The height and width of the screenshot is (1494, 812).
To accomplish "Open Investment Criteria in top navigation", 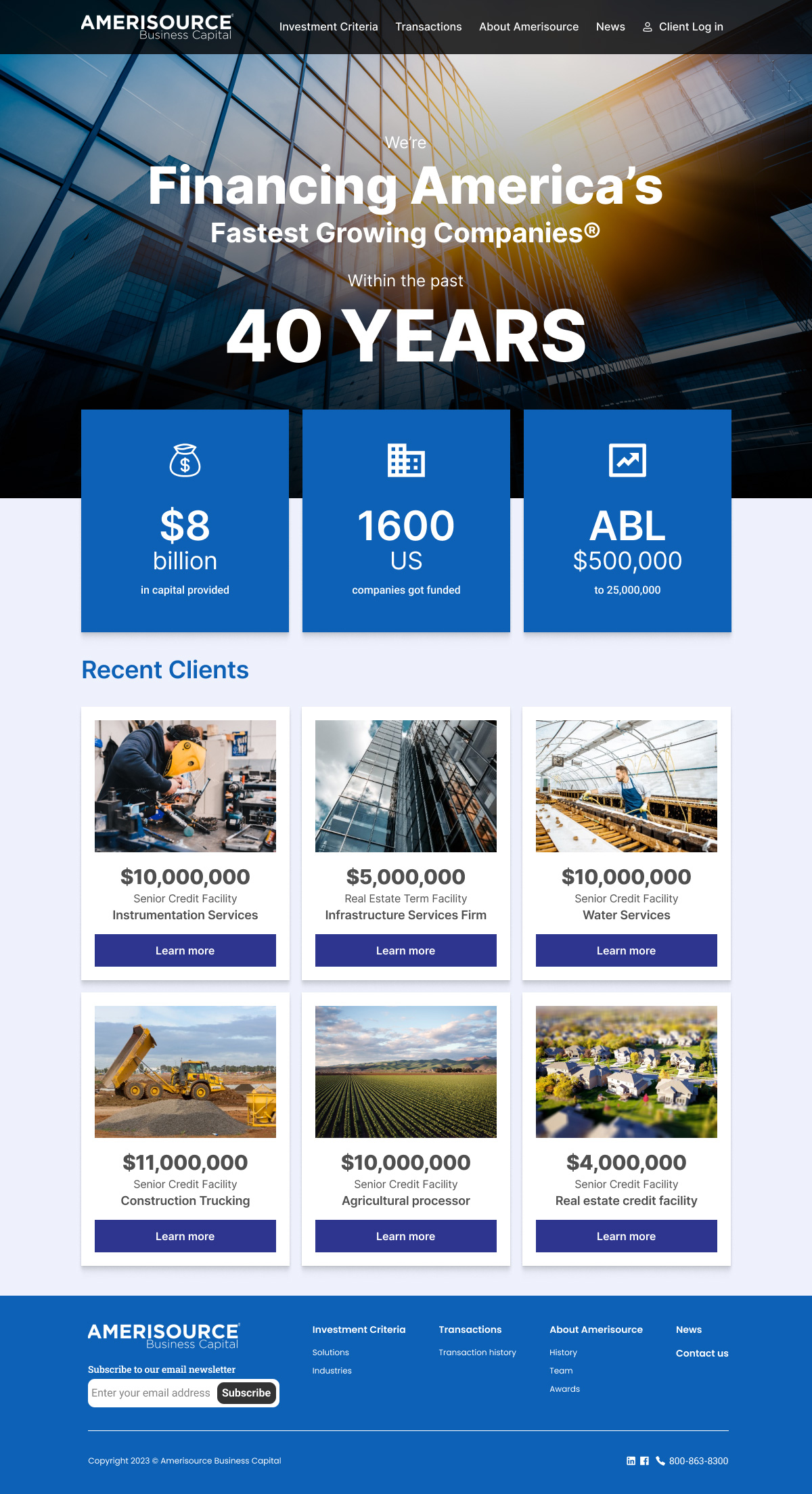I will (x=328, y=27).
